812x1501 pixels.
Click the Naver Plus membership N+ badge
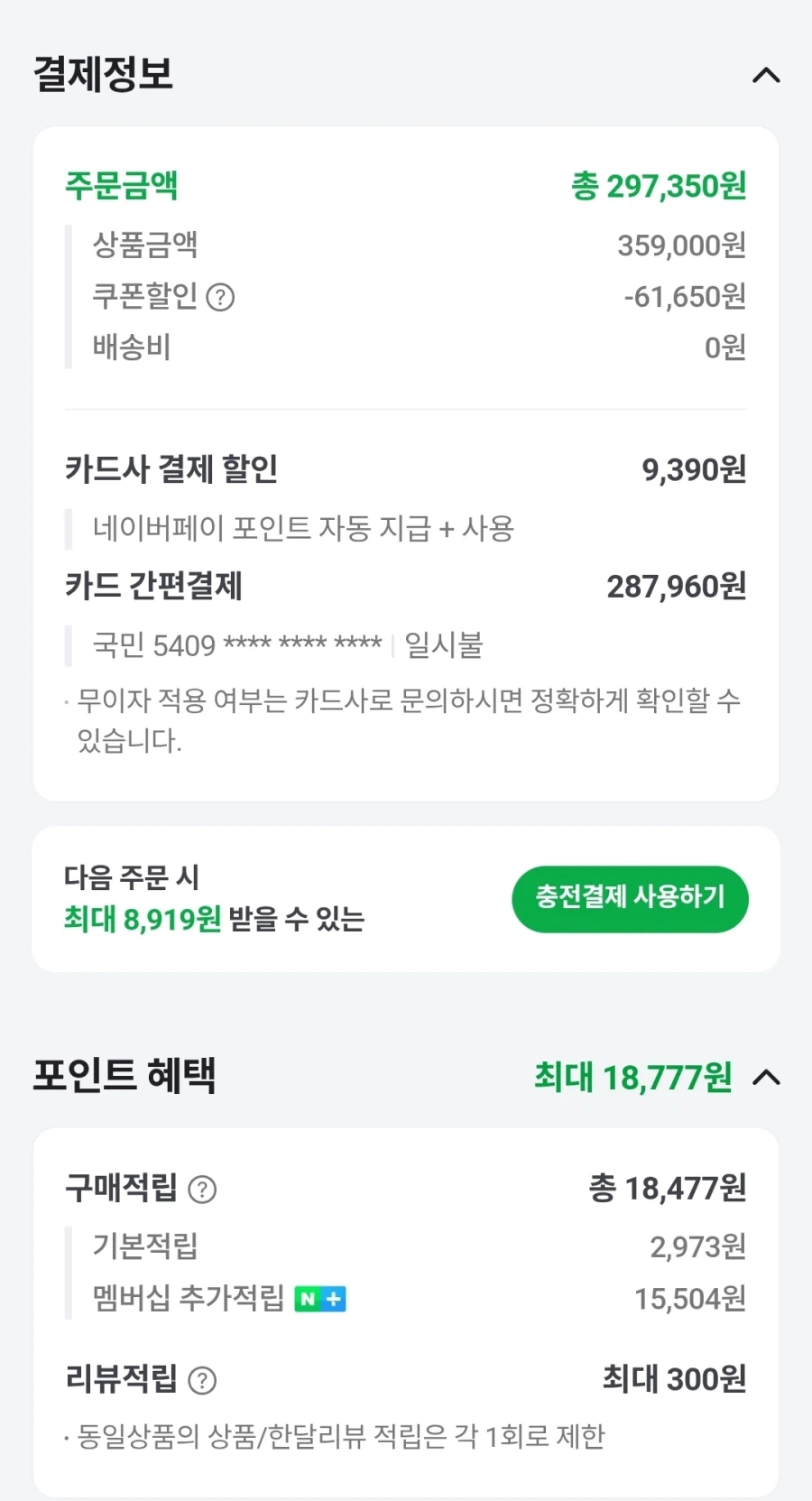click(321, 1299)
